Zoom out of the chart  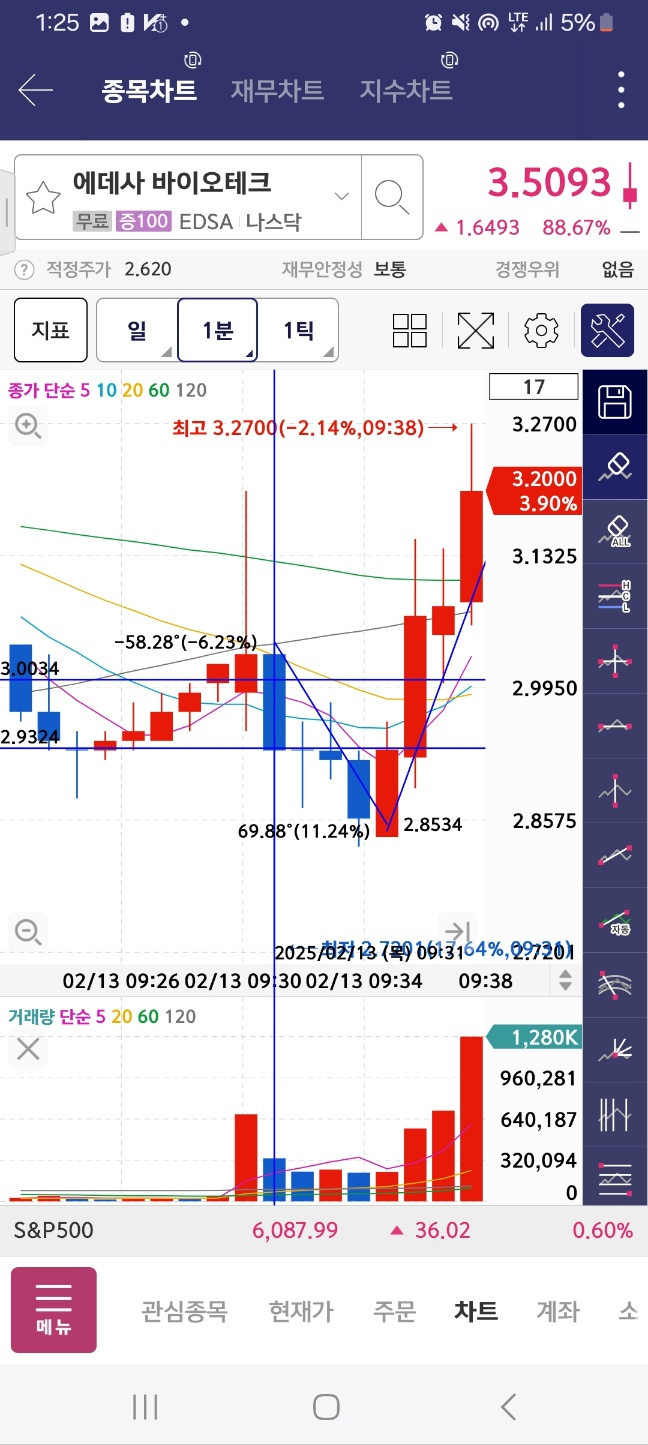[x=28, y=933]
